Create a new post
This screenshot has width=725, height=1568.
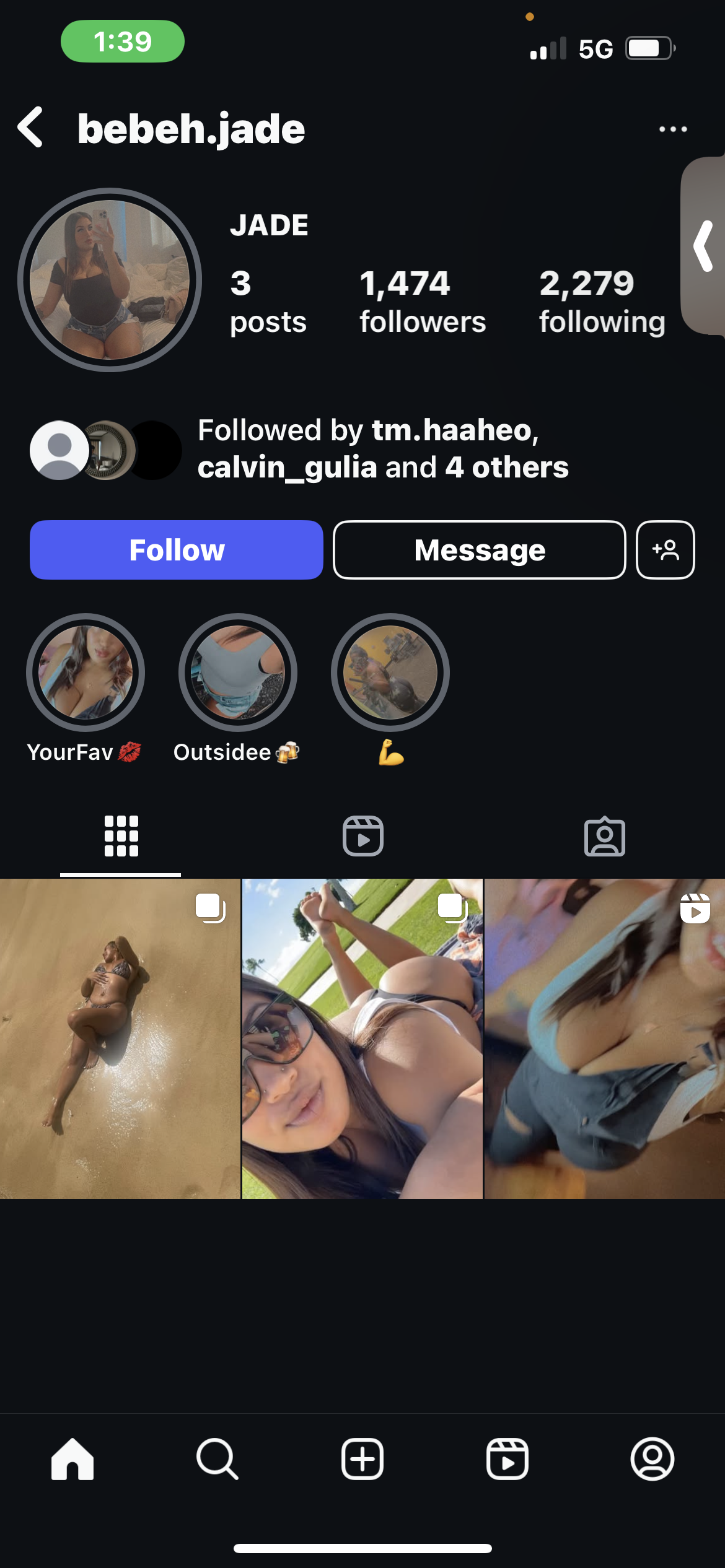(362, 1459)
